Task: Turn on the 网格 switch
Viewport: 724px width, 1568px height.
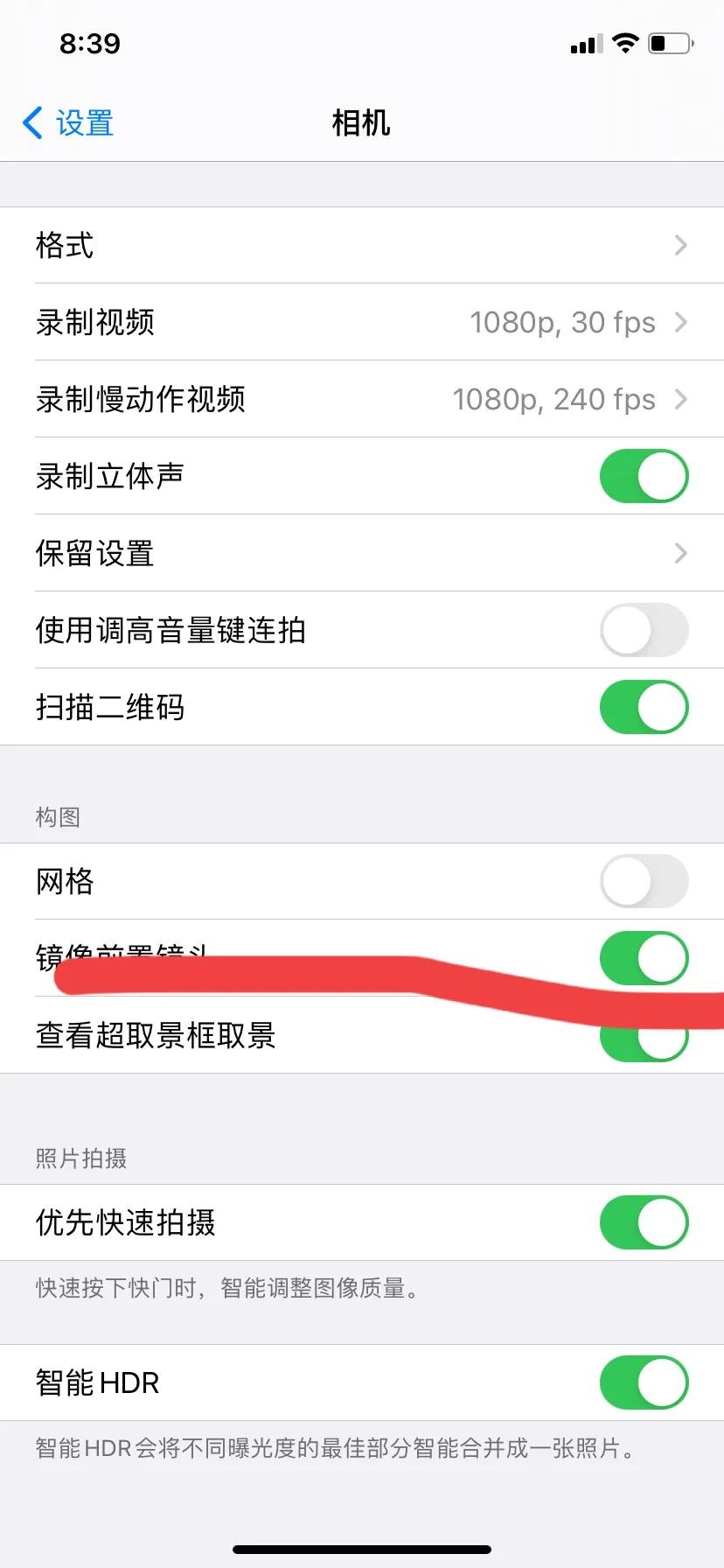Action: [x=644, y=881]
